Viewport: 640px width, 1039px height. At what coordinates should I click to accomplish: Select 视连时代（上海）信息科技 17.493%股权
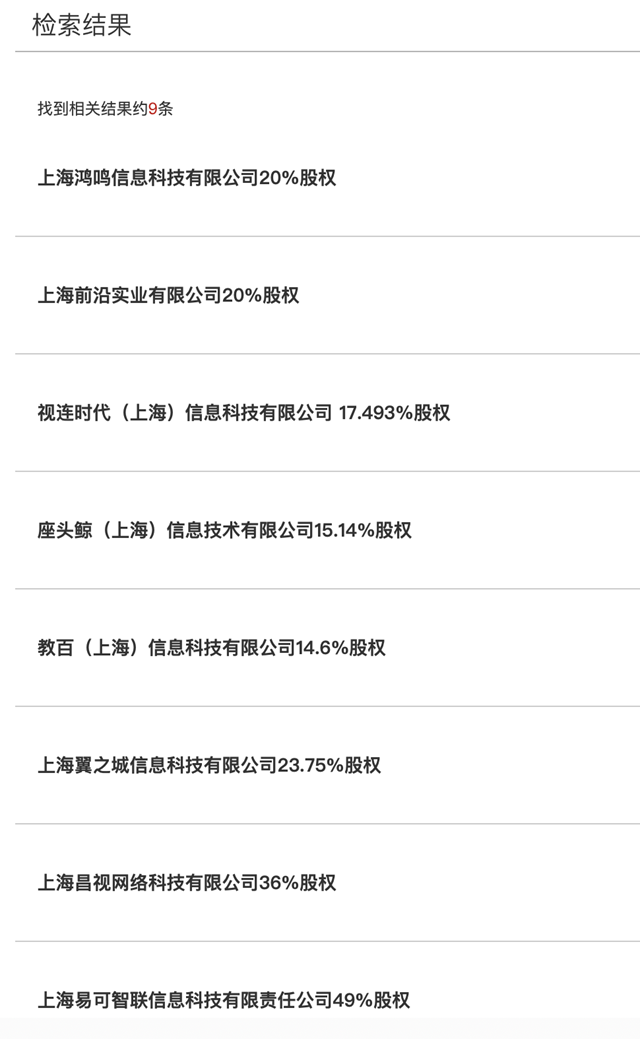(244, 413)
